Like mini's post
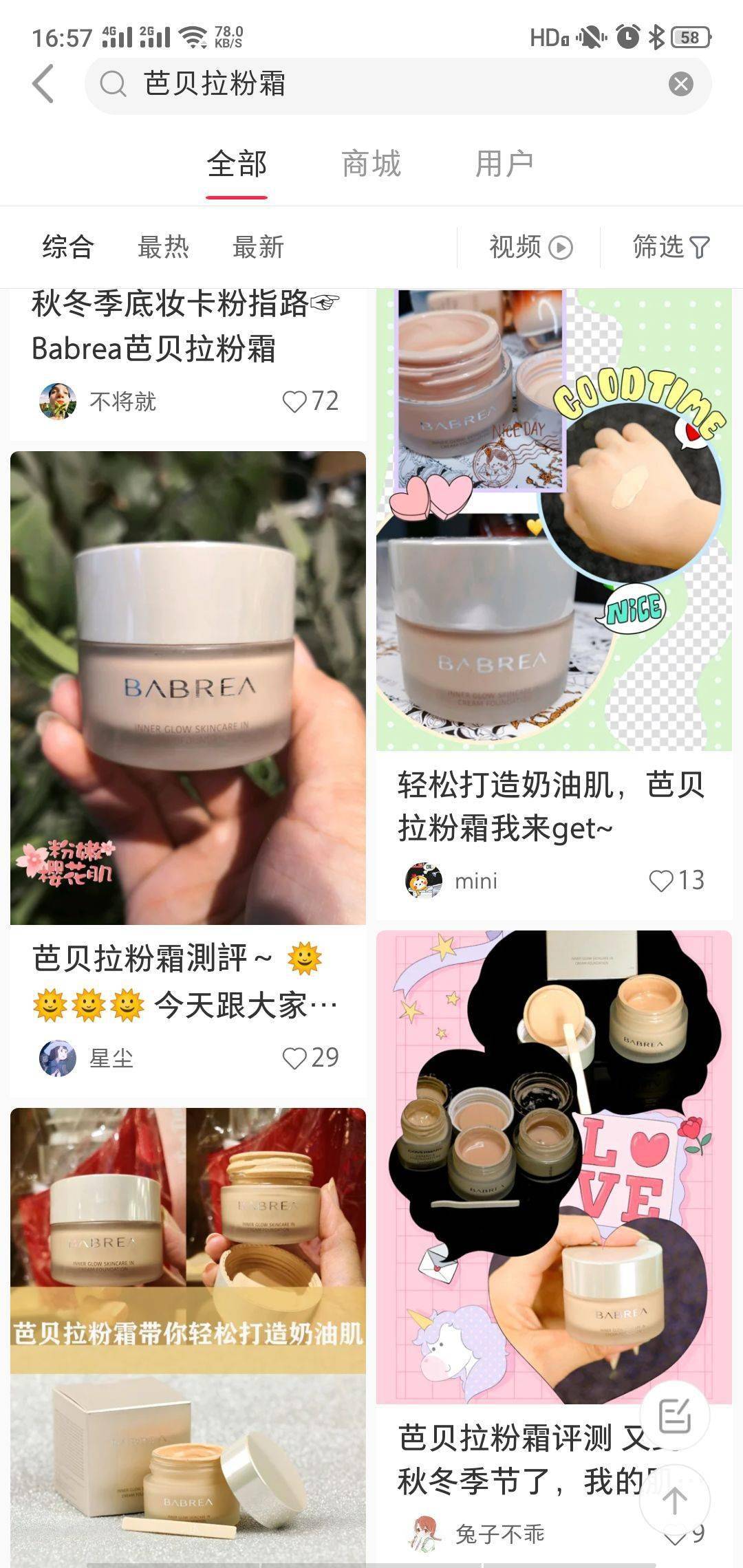Screen dimensions: 743x1568 [662, 881]
